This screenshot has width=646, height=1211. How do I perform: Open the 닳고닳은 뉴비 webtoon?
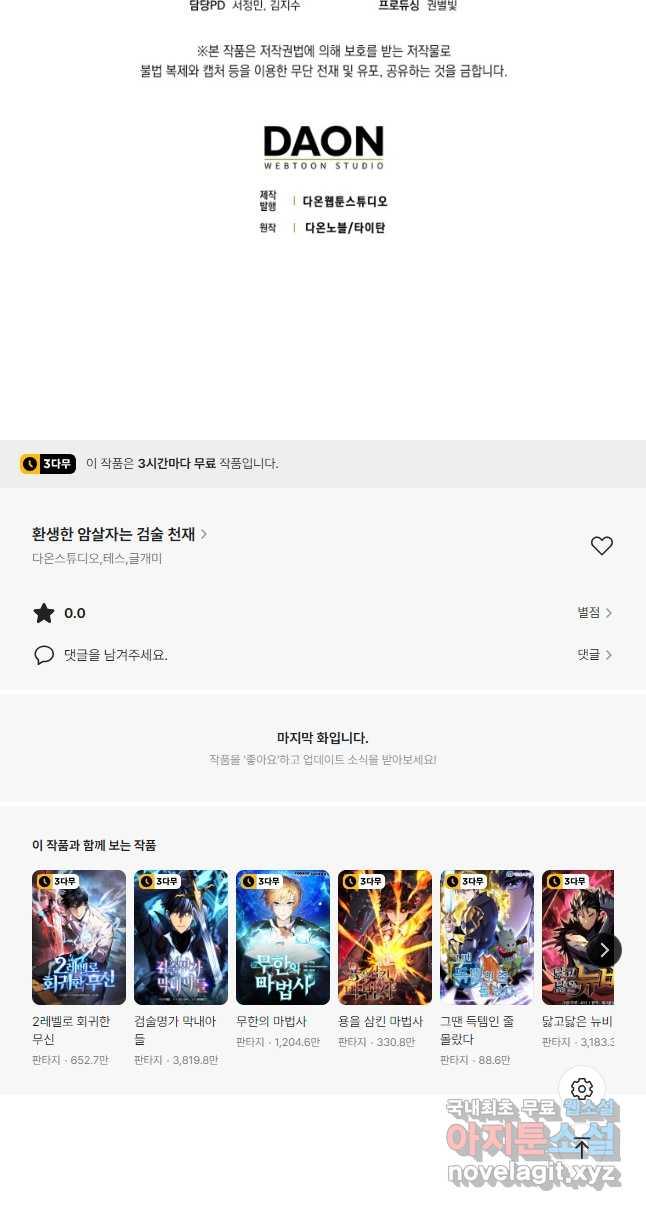[575, 937]
